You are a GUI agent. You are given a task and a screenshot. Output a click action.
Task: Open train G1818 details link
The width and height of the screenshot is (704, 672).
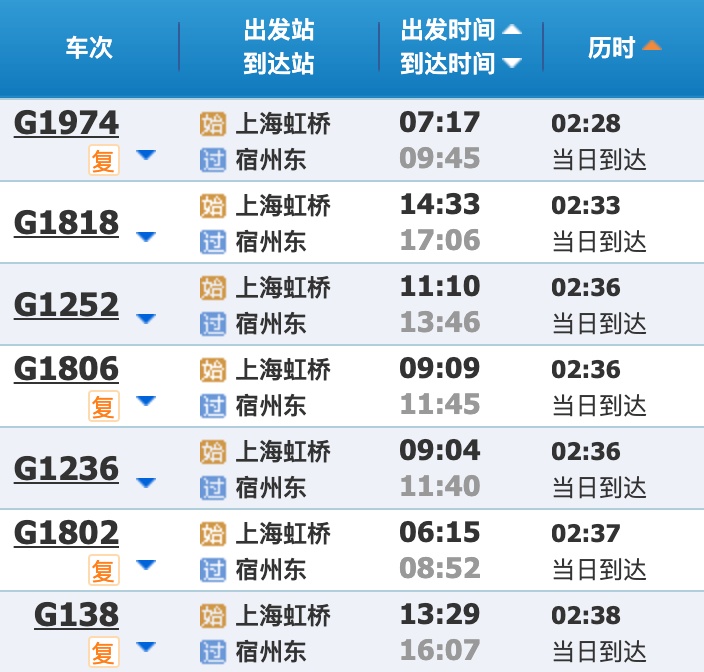click(66, 222)
